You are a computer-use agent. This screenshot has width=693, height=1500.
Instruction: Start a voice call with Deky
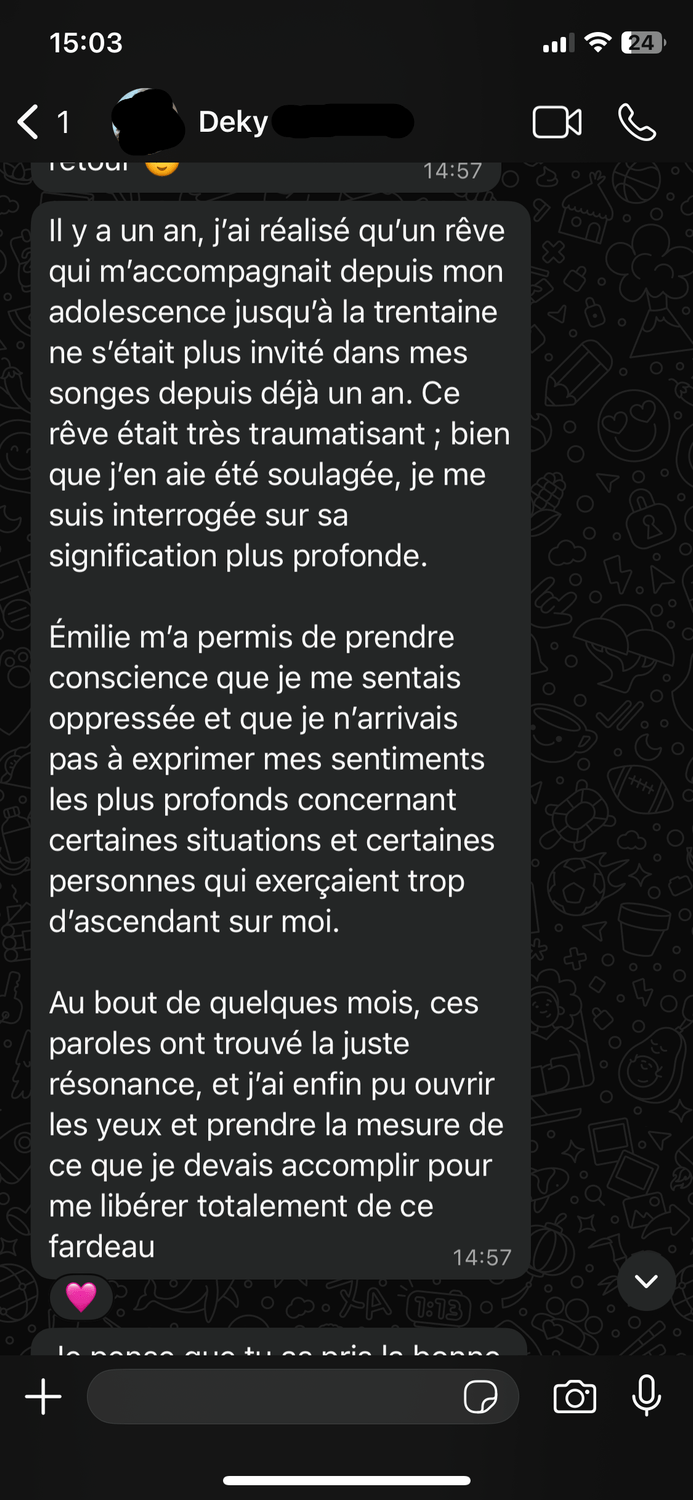(637, 122)
